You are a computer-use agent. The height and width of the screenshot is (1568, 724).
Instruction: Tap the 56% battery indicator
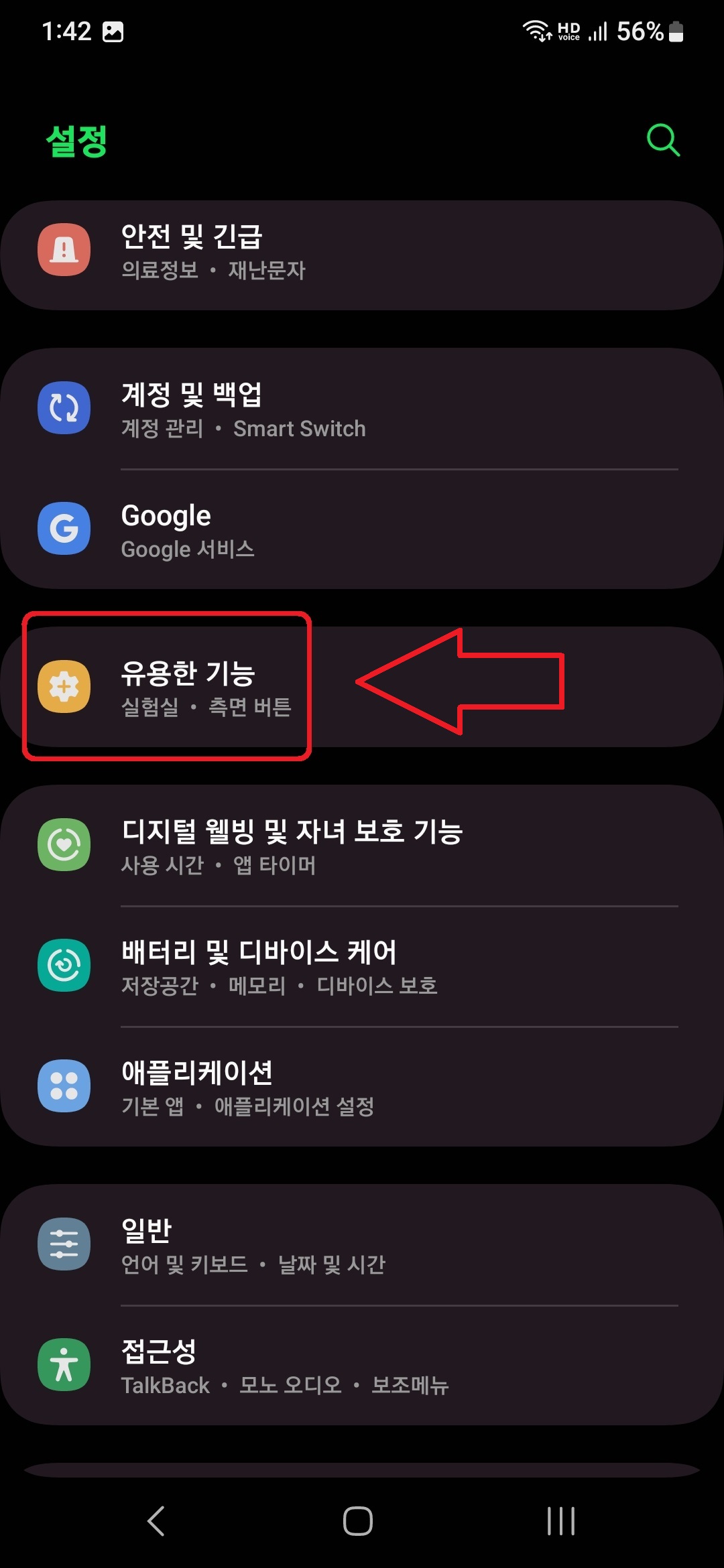(x=639, y=30)
